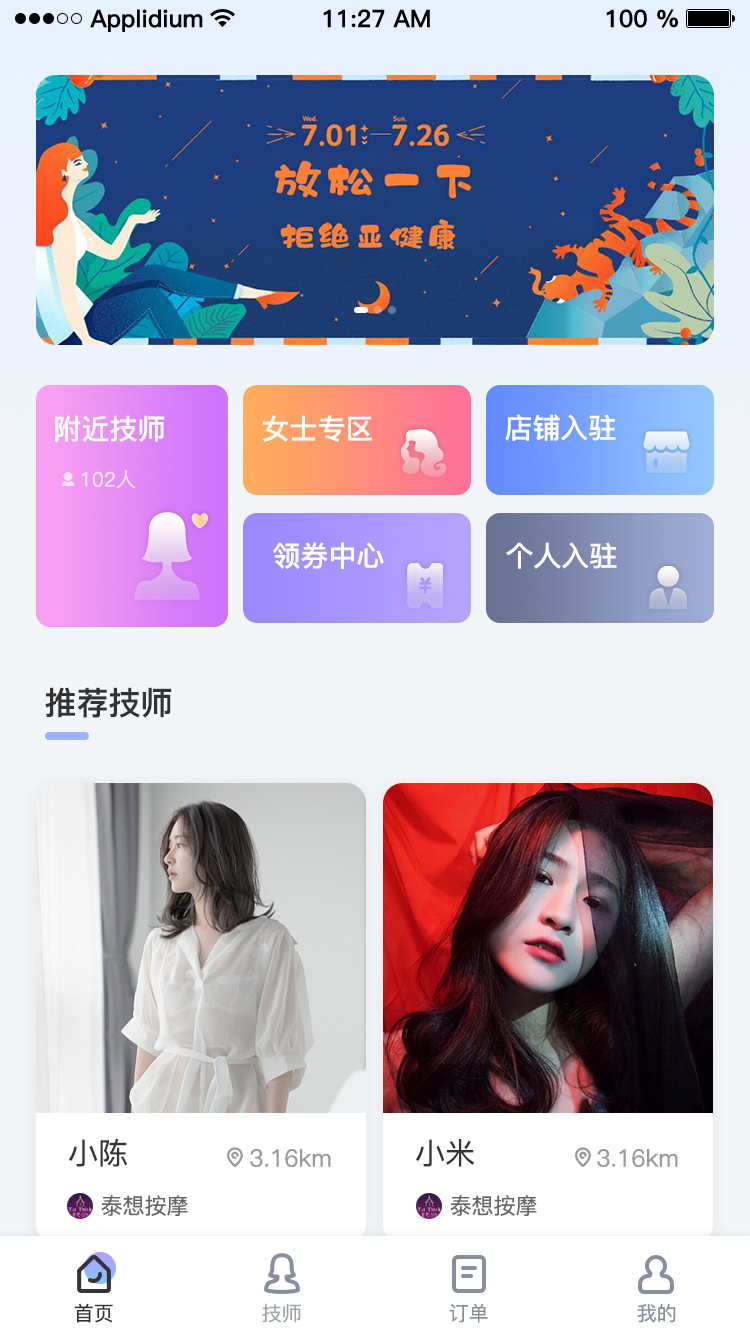Switch to the 首页 home tab
This screenshot has width=750, height=1334.
pyautogui.click(x=94, y=1288)
